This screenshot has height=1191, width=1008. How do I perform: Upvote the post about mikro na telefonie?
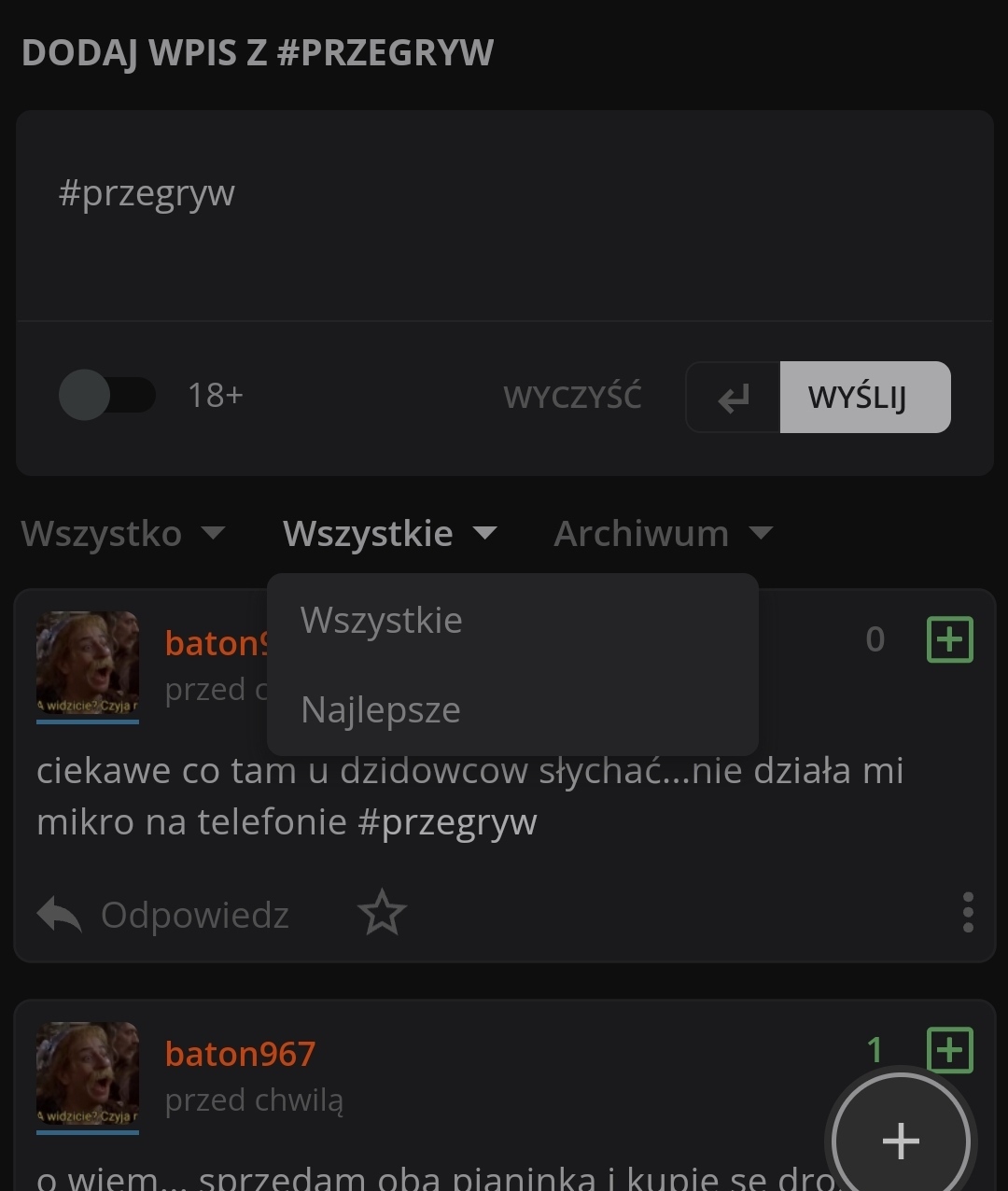pos(949,639)
